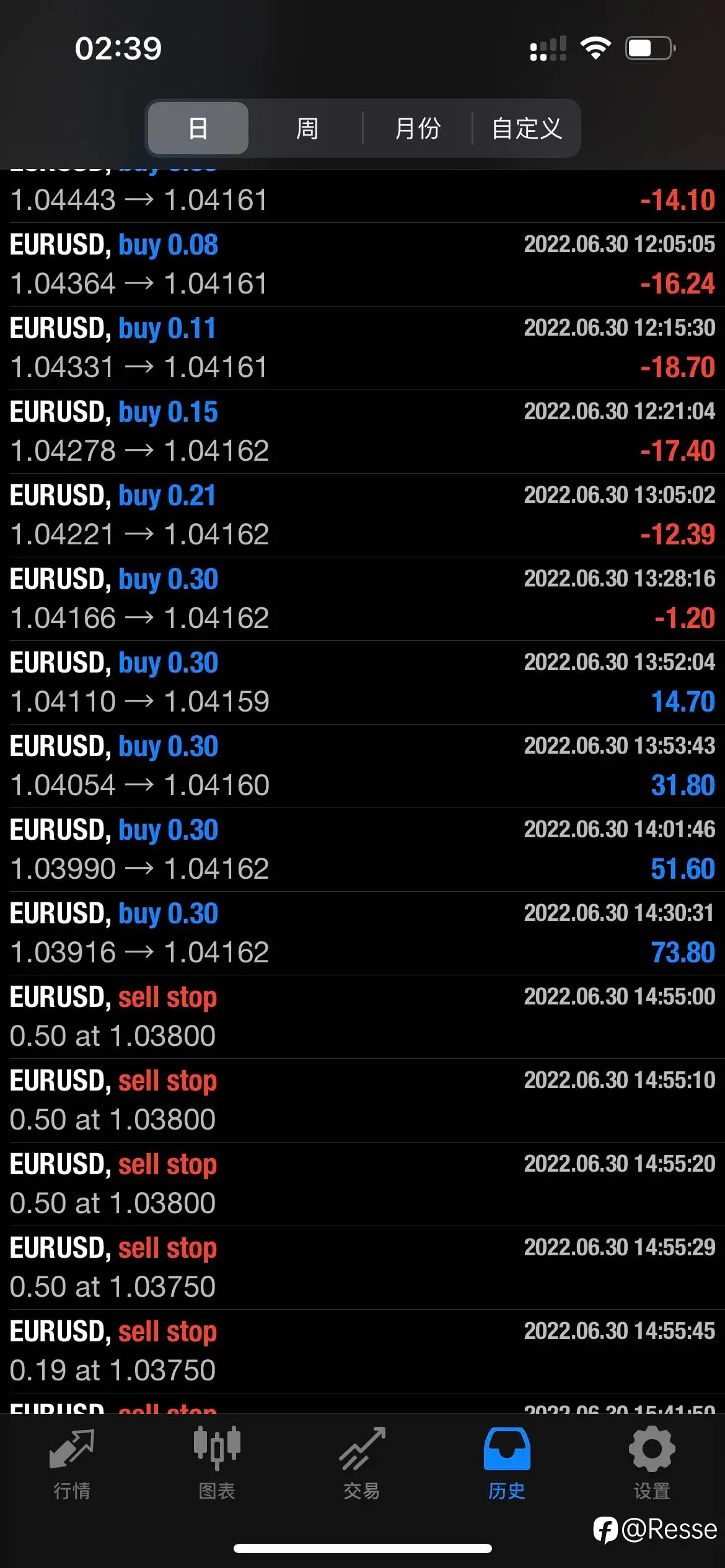Expand the sell stop 0.19 at 1.03750
Screen dimensions: 725x1568
(362, 1351)
